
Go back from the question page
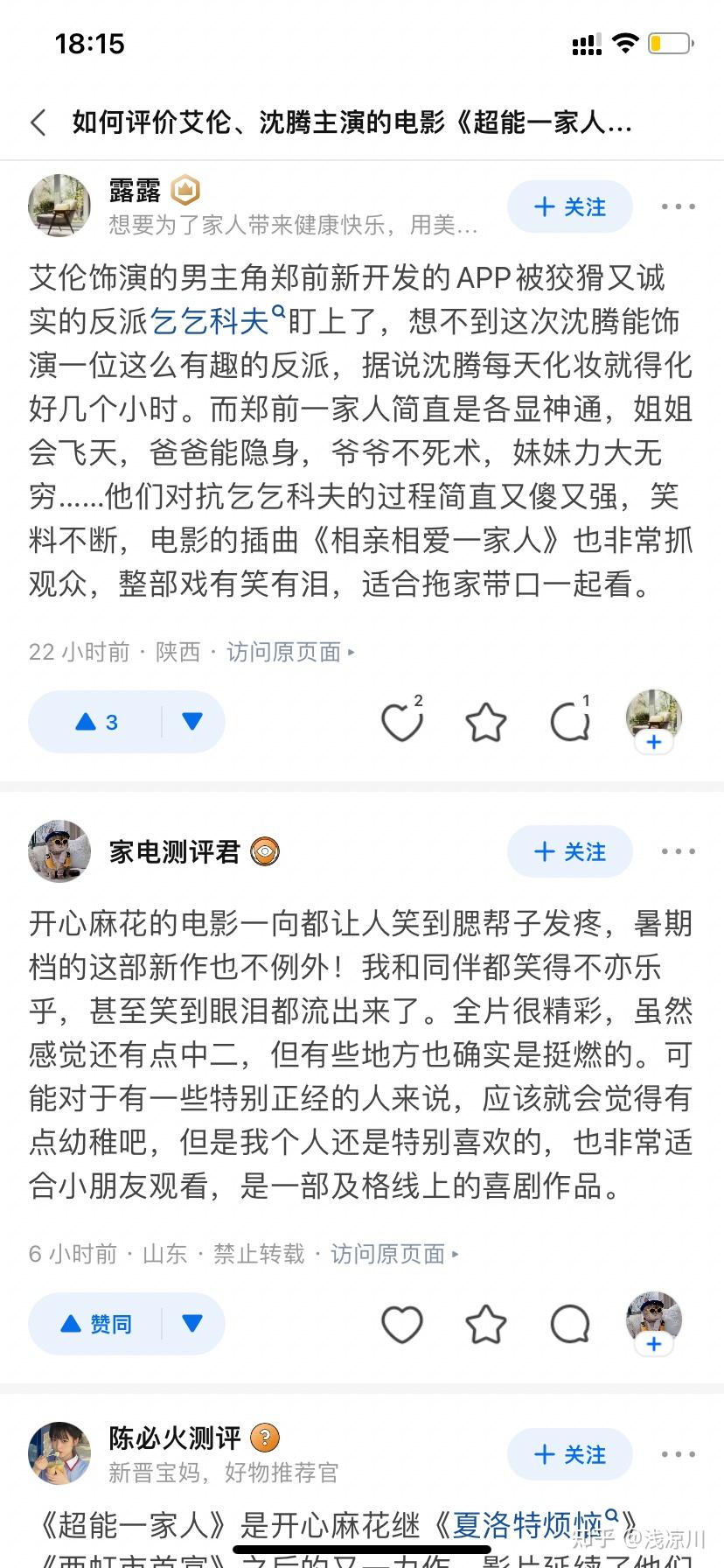(38, 122)
